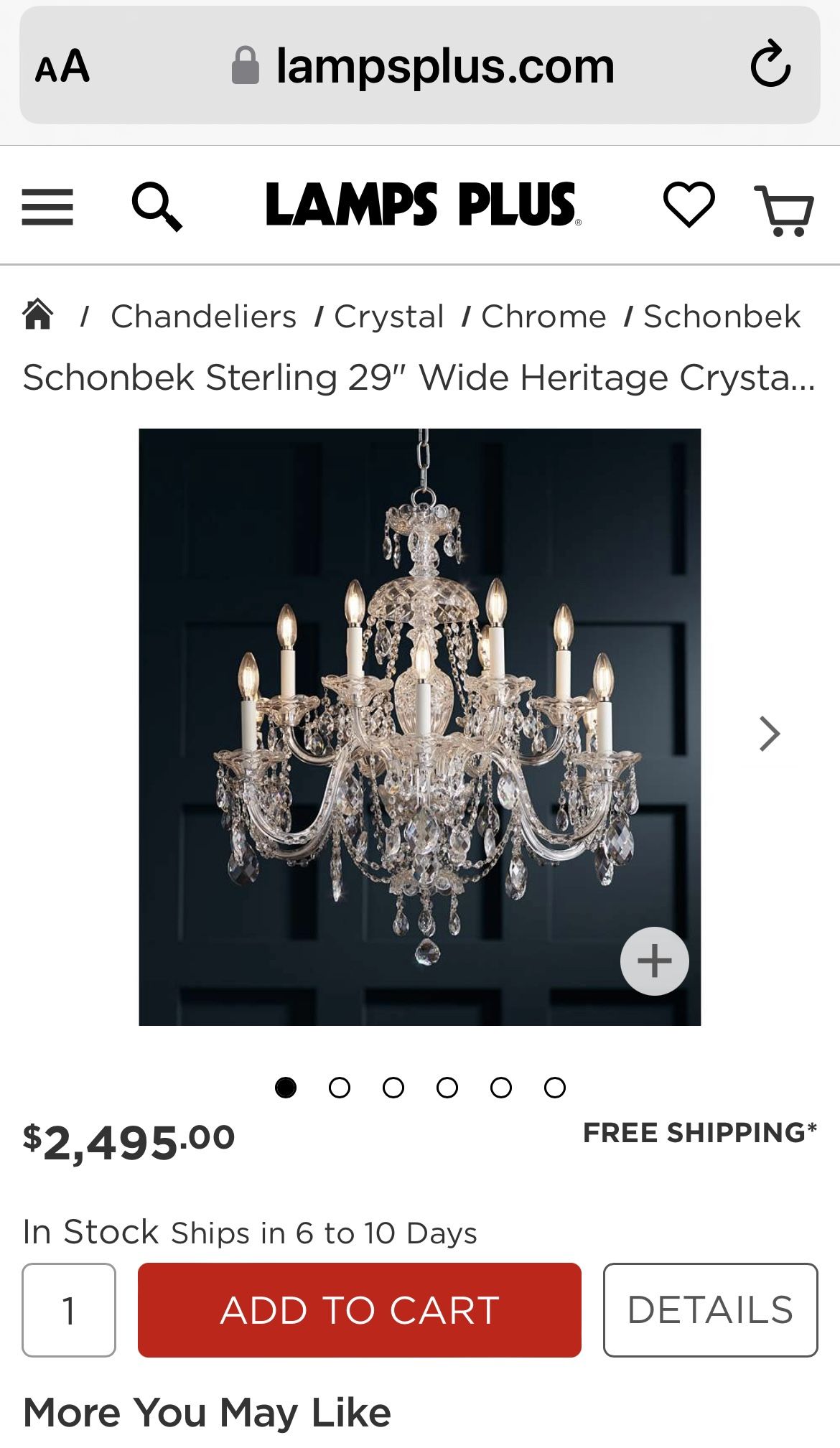Open the Schonbek breadcrumb link
The width and height of the screenshot is (840, 1448).
coord(722,317)
